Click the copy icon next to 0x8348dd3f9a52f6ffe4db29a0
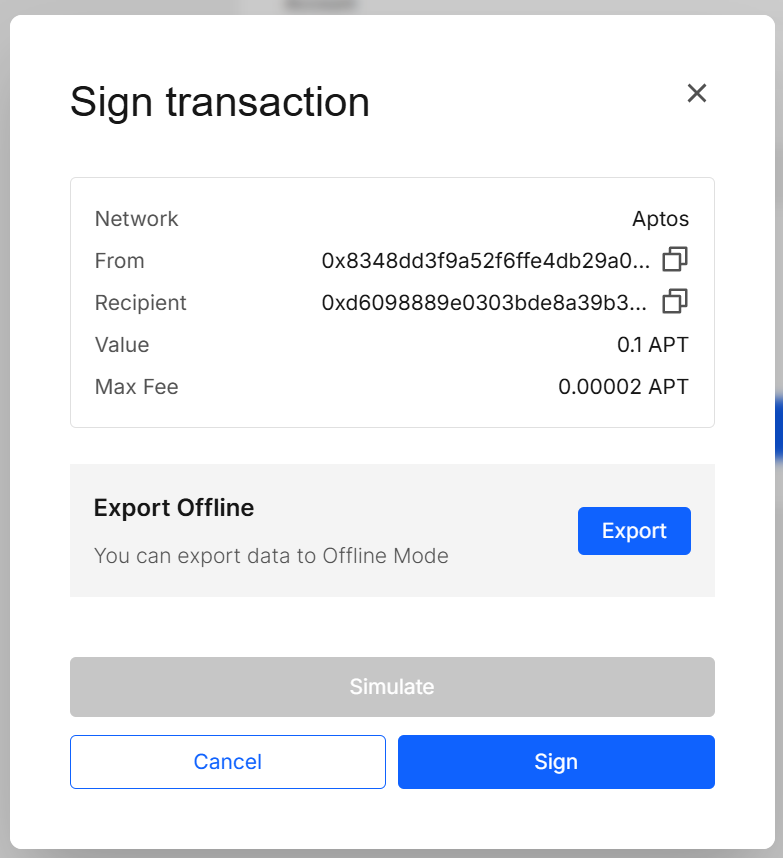This screenshot has width=783, height=858. click(675, 260)
